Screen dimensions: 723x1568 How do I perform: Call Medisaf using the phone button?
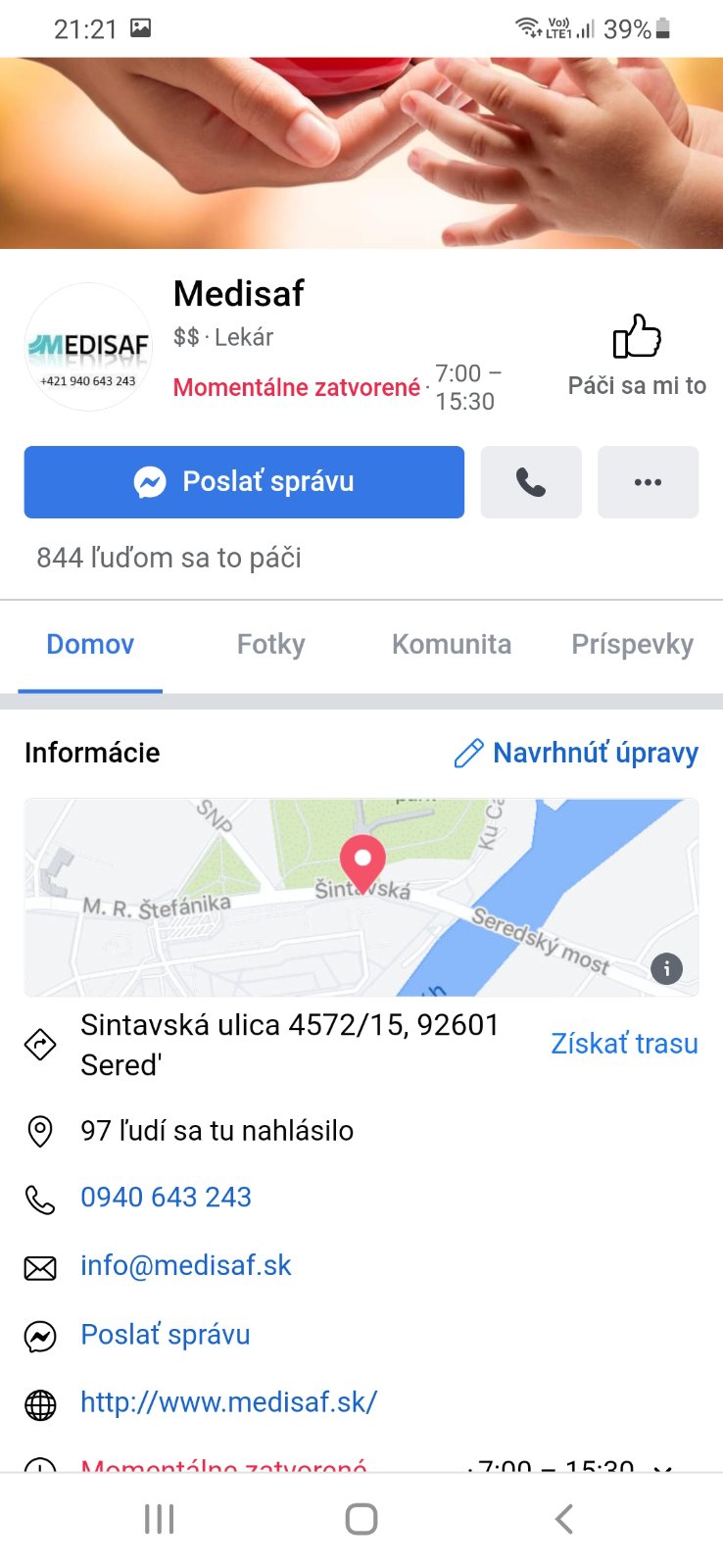531,482
